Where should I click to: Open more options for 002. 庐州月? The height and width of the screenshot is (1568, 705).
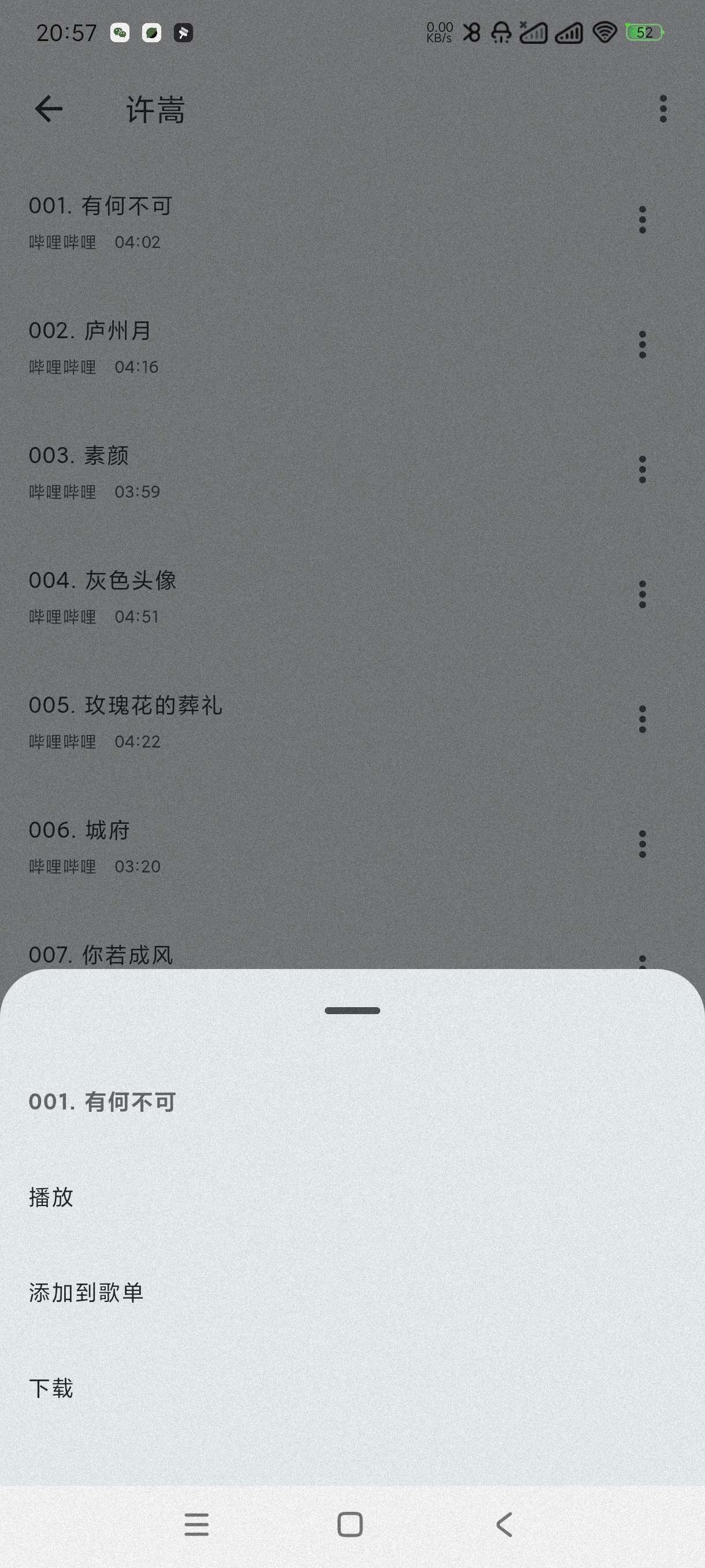tap(642, 345)
